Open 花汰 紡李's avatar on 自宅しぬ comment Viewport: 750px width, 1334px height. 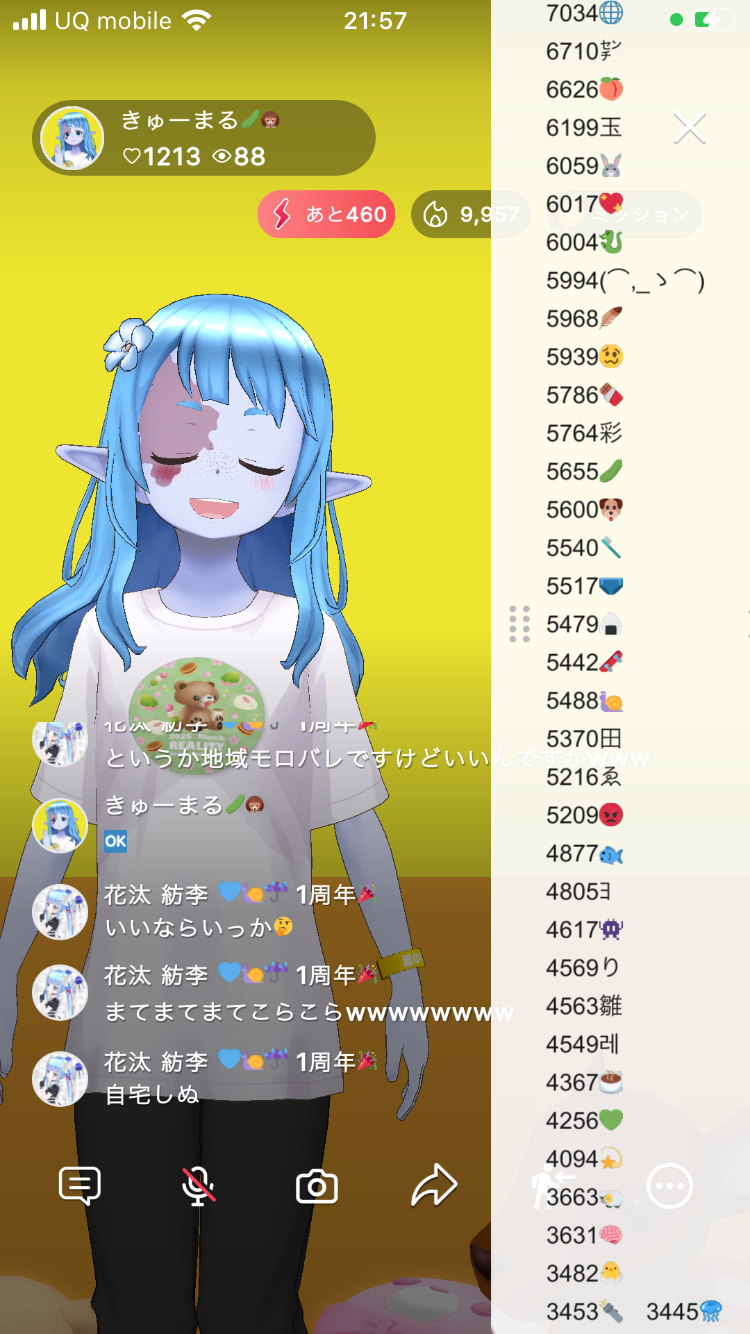60,1078
